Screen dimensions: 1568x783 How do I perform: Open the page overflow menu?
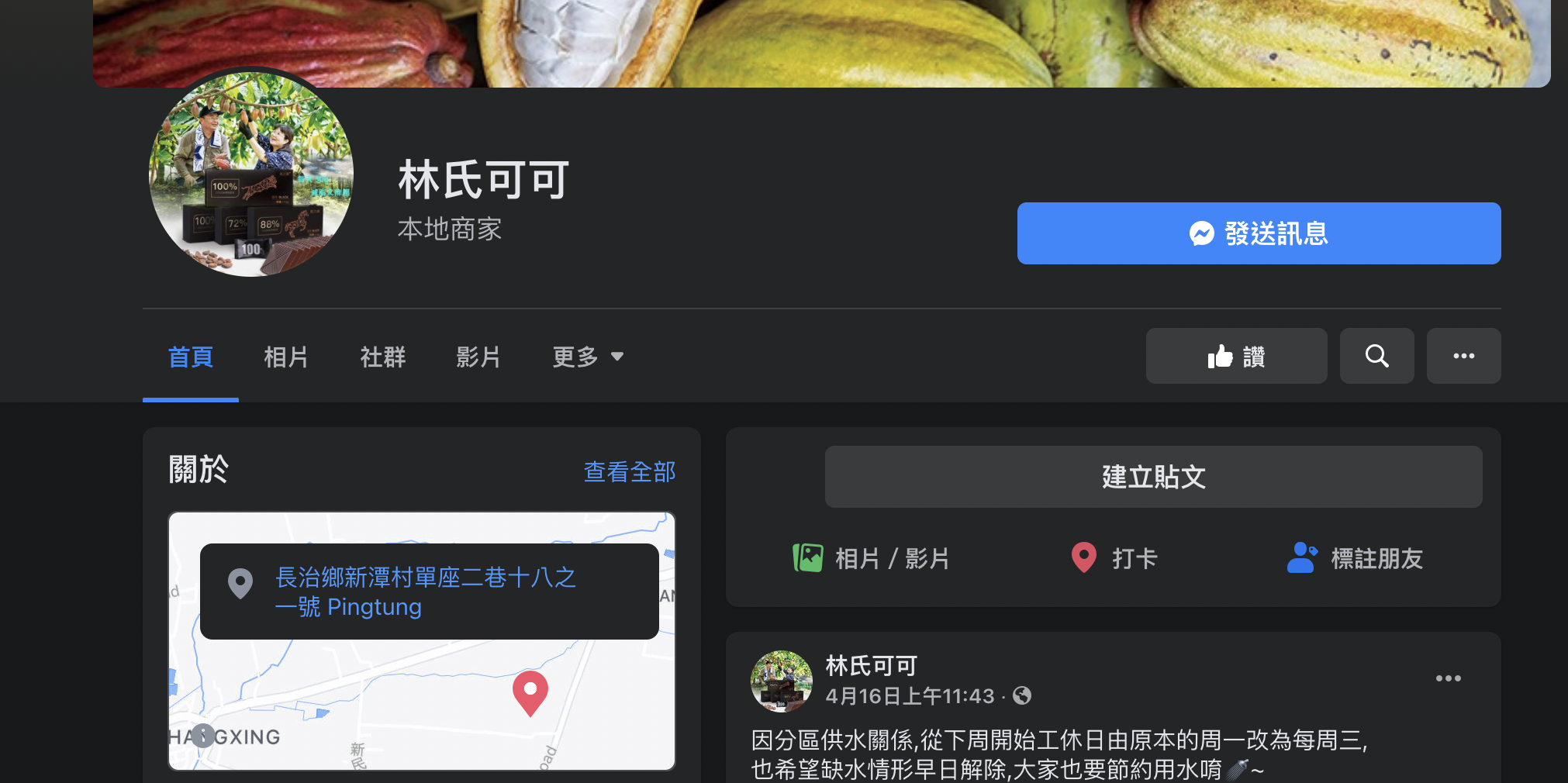(1463, 356)
